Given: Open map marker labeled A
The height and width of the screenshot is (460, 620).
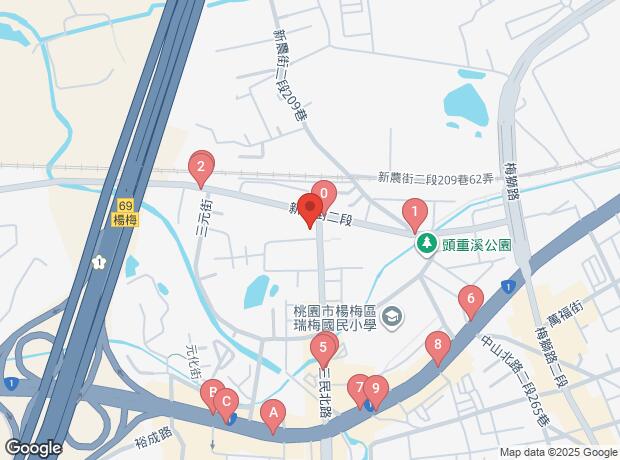Looking at the screenshot, I should click(x=272, y=413).
